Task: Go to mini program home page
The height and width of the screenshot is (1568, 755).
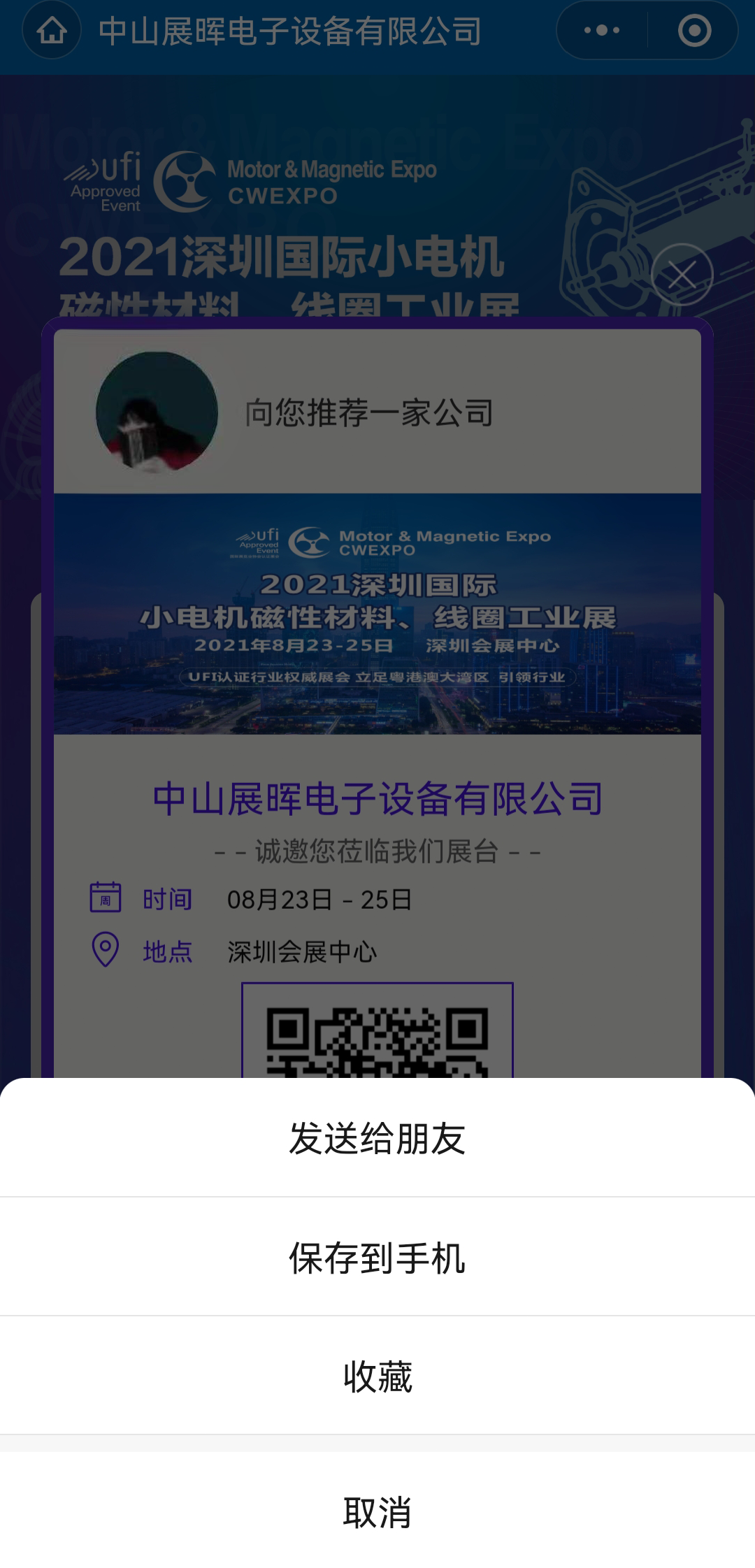Action: tap(52, 31)
